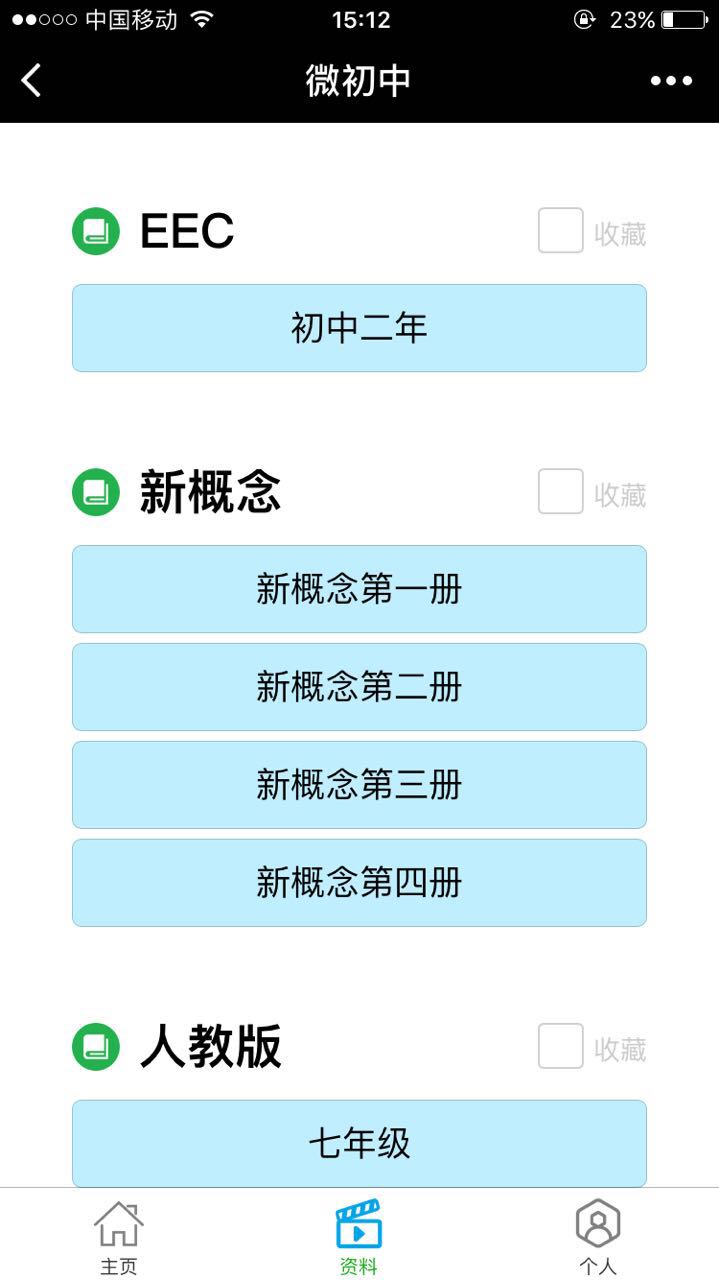Switch to the 主页 tab
Image resolution: width=719 pixels, height=1280 pixels.
coord(119,1238)
